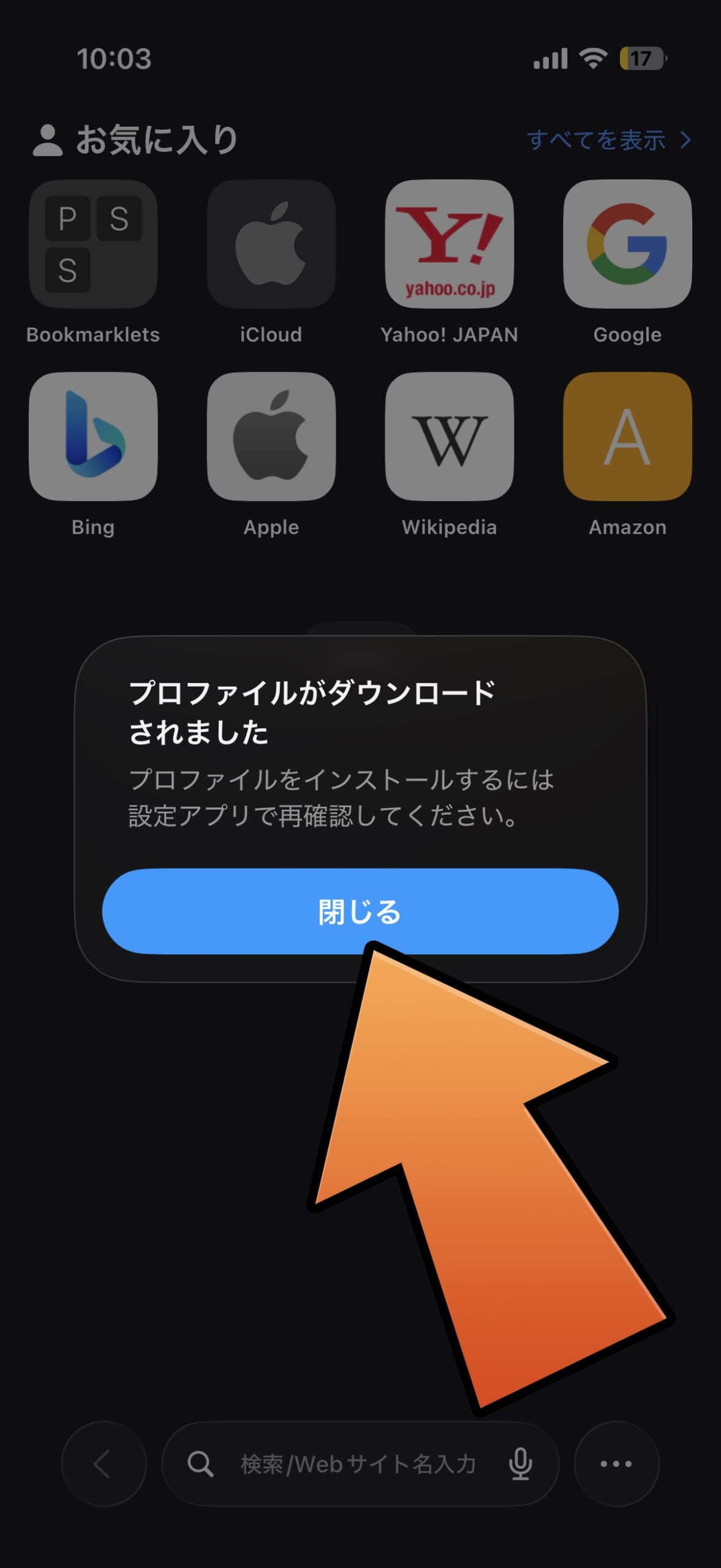This screenshot has height=1568, width=721.
Task: Open the Yahoo! JAPAN favorite
Action: (449, 244)
